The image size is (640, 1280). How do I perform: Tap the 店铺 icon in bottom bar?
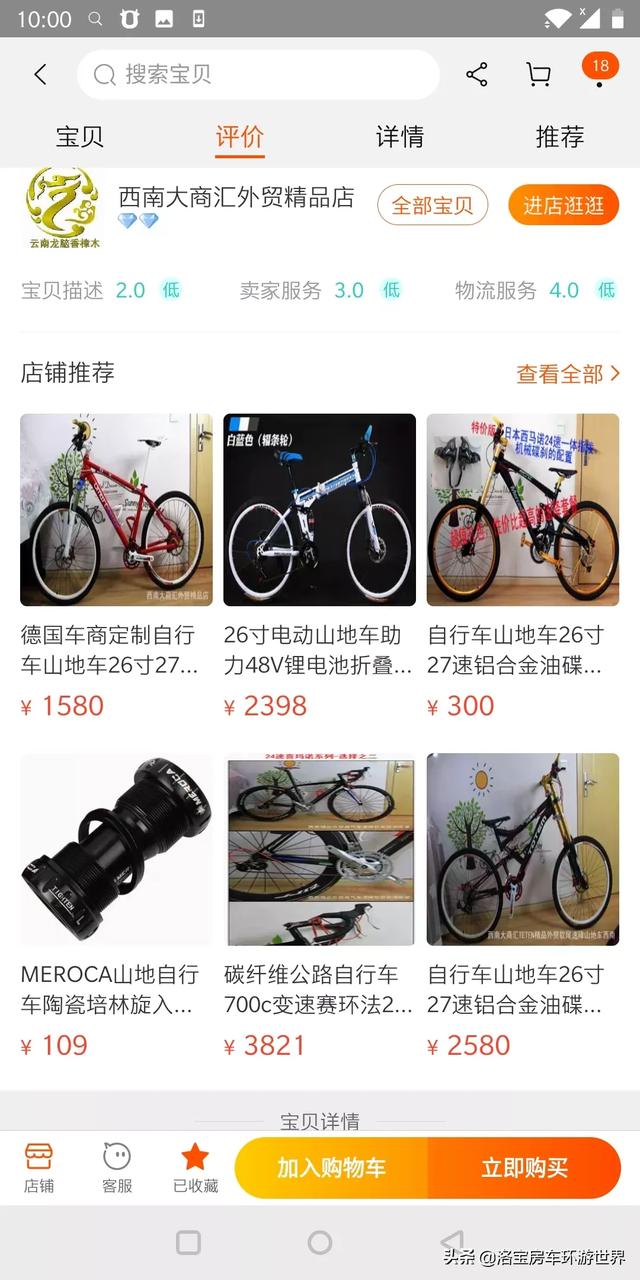pyautogui.click(x=39, y=1168)
